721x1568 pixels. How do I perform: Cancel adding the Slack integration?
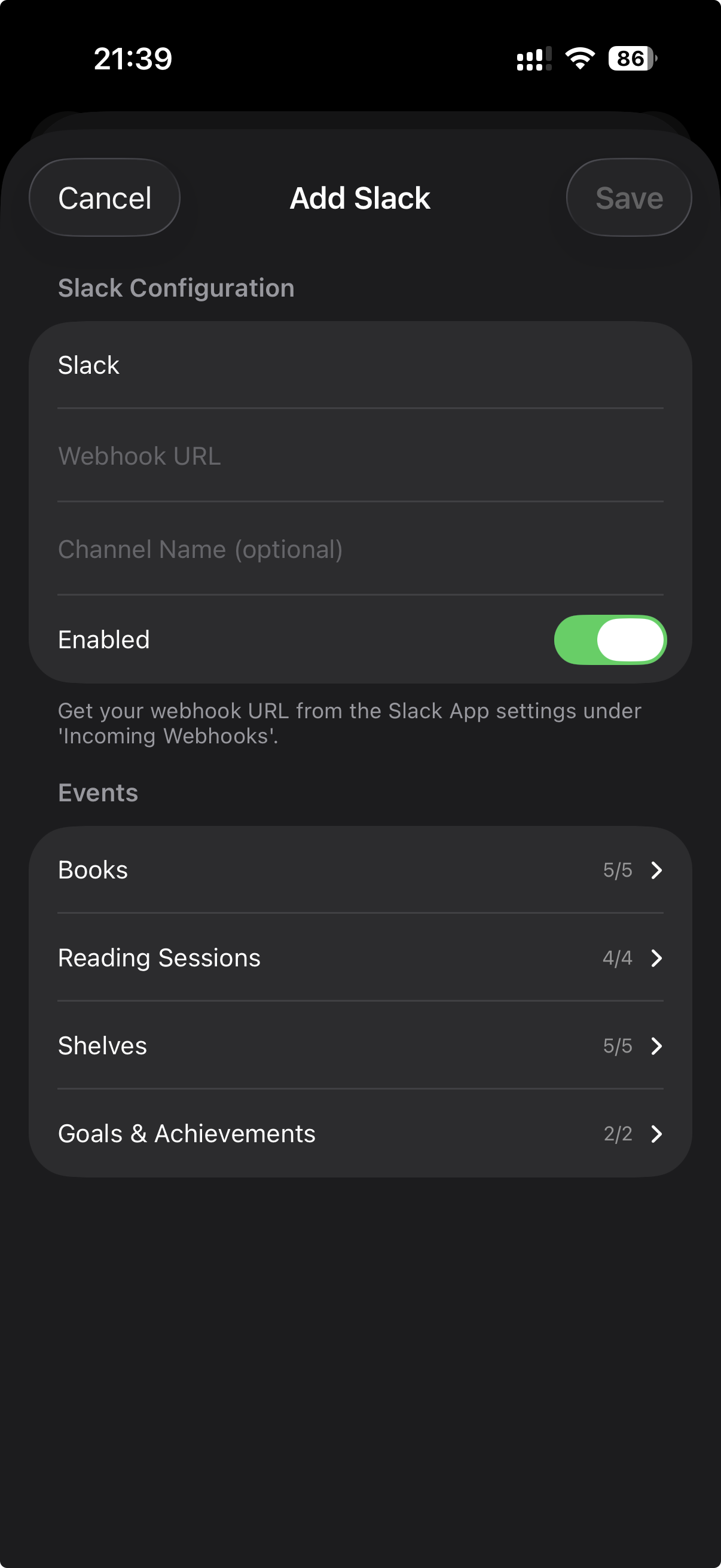point(104,197)
